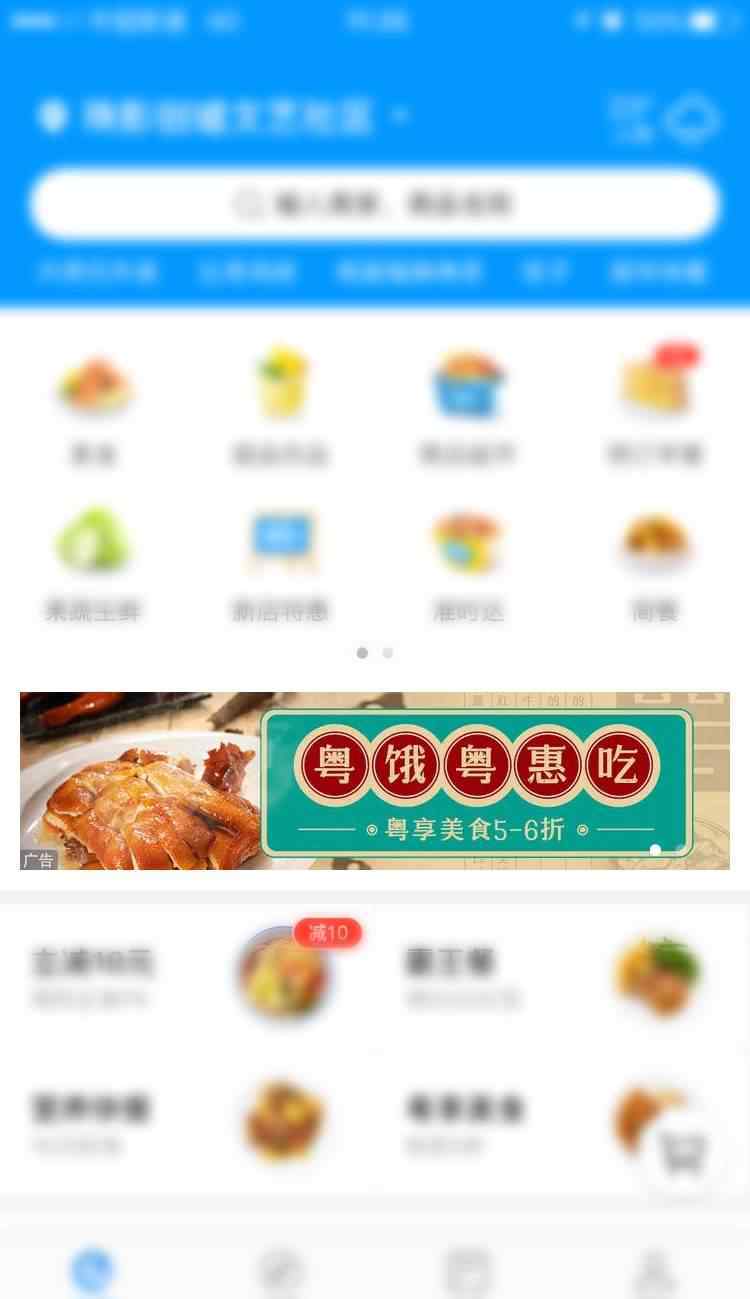Expand the delivery address selector
Viewport: 750px width, 1299px height.
pyautogui.click(x=222, y=117)
